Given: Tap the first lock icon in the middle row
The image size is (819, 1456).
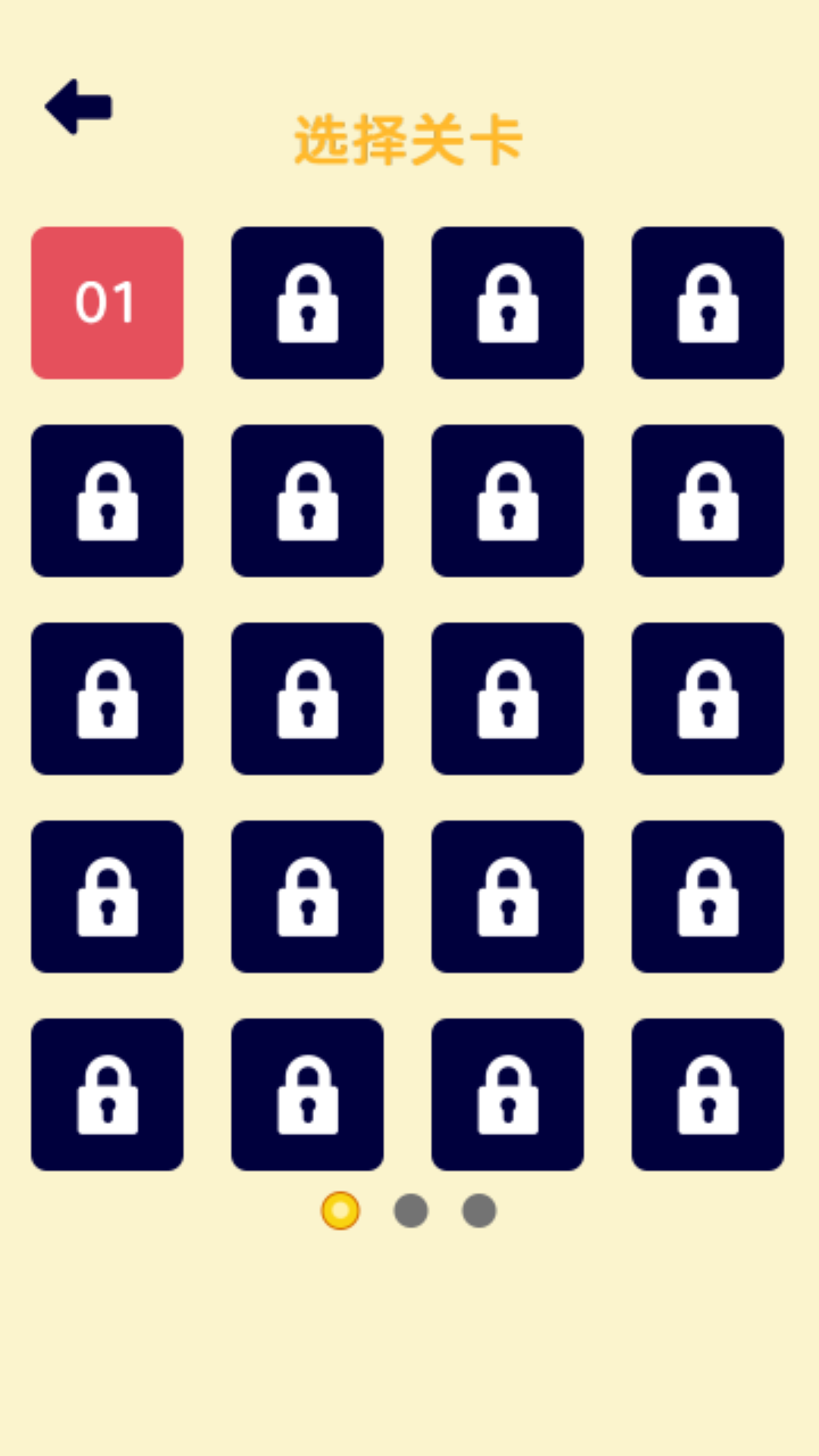Looking at the screenshot, I should [107, 700].
